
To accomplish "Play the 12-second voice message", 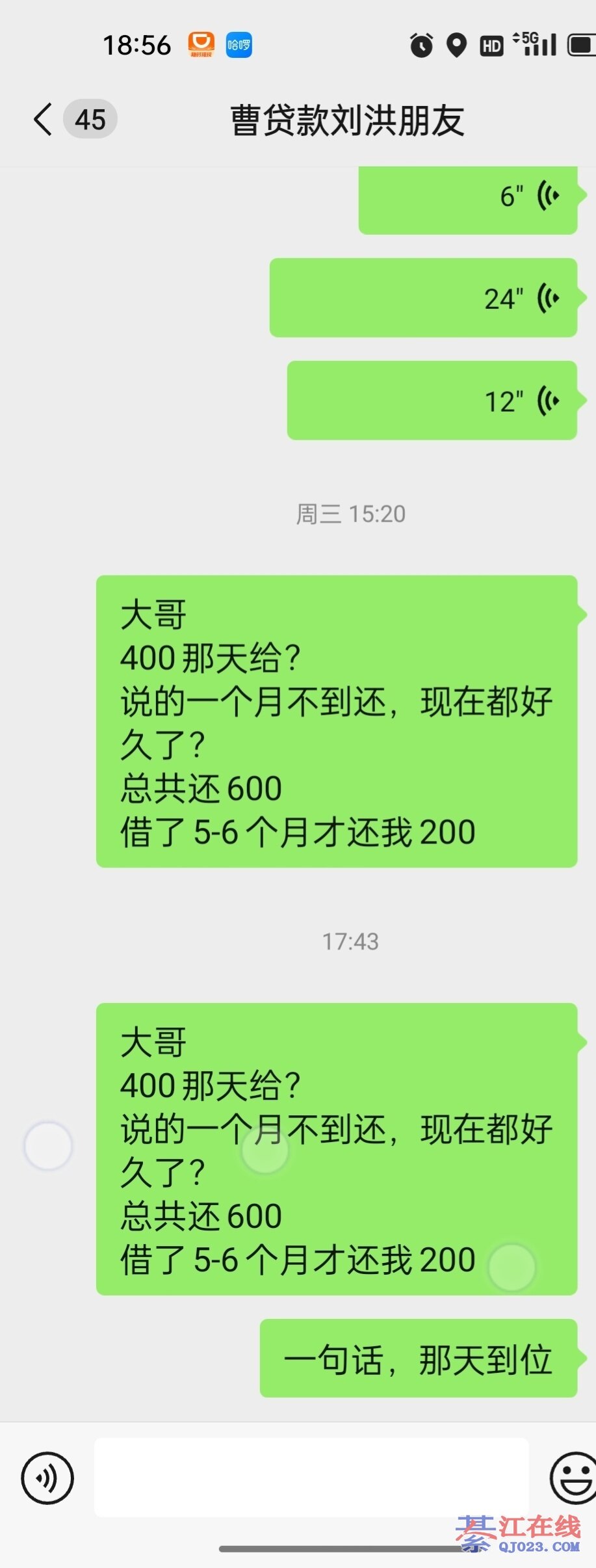I will 432,401.
